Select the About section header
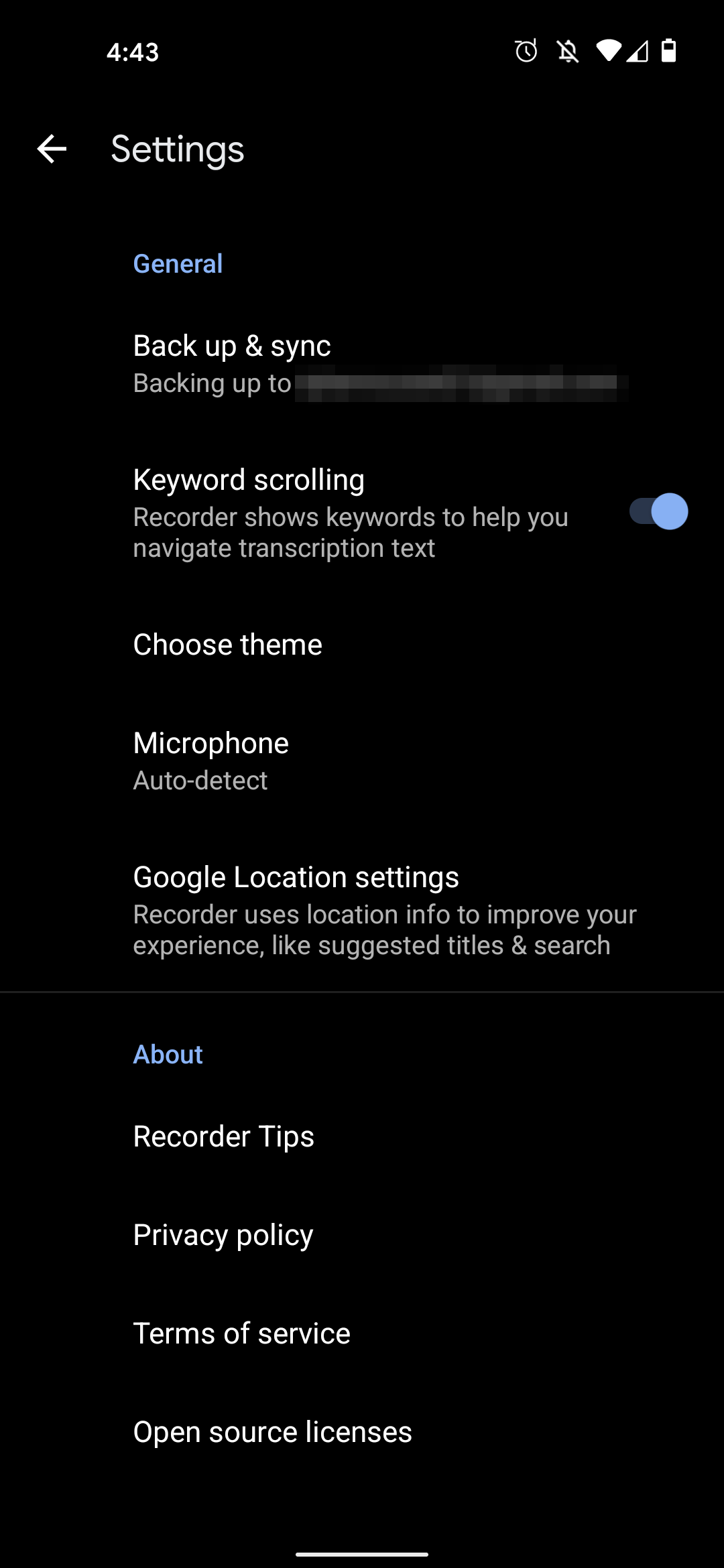Viewport: 724px width, 1568px height. (168, 1054)
